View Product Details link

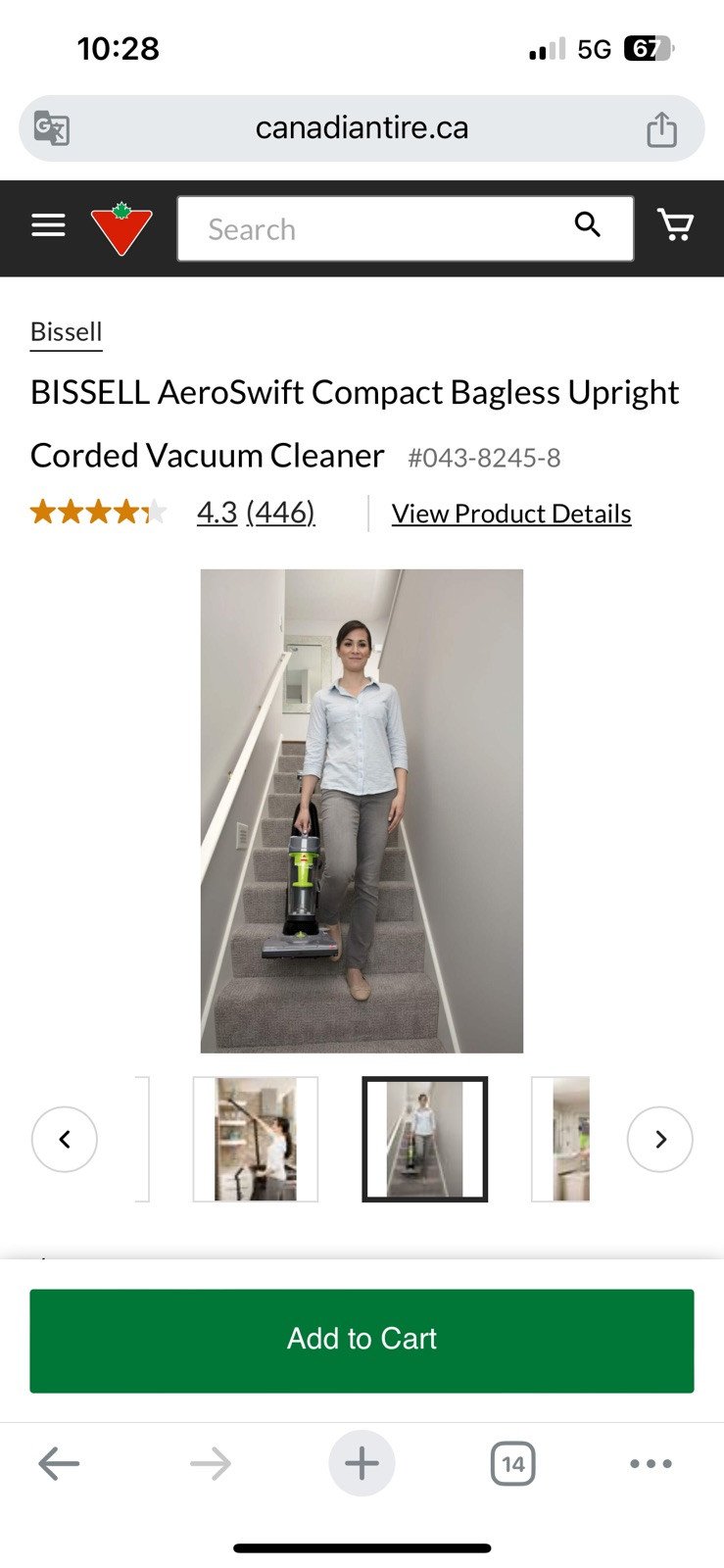(x=510, y=514)
